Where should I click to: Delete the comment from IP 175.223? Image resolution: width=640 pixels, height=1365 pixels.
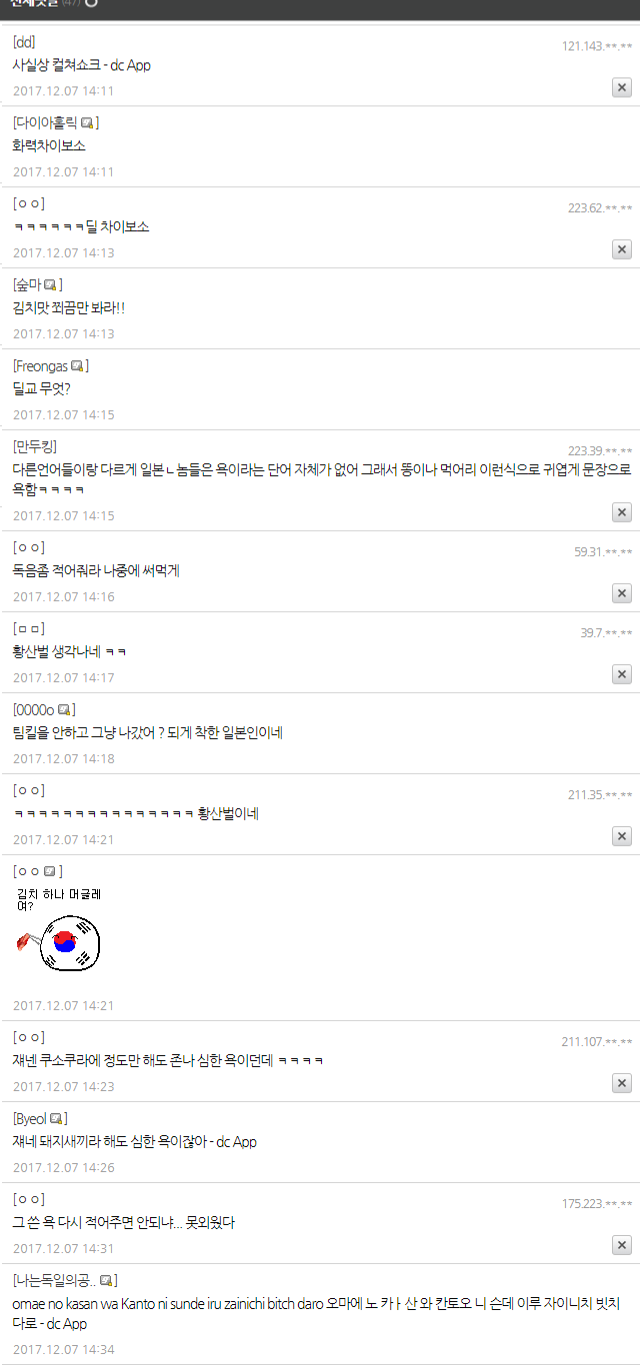tap(621, 1246)
